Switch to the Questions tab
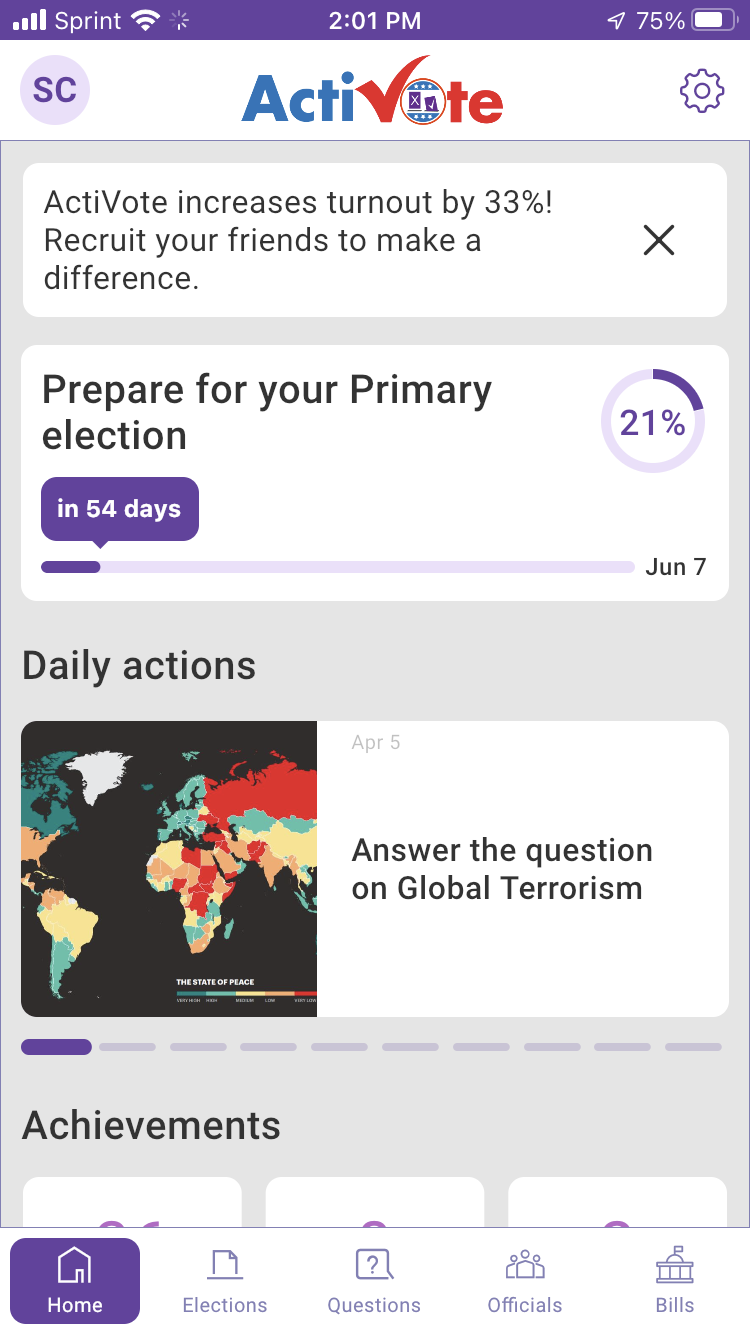The height and width of the screenshot is (1334, 750). click(374, 1281)
